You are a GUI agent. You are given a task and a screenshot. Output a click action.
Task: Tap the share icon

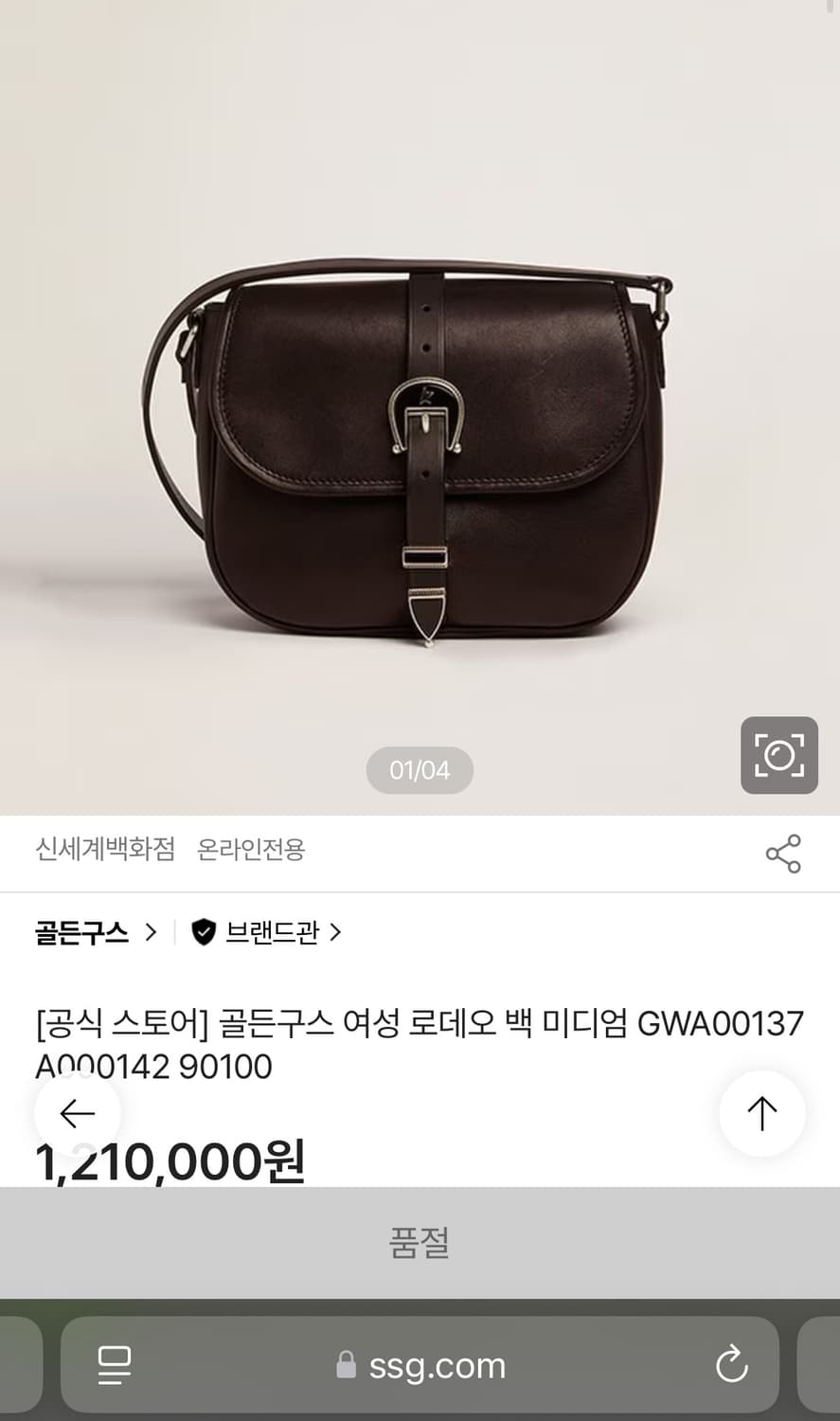[780, 854]
